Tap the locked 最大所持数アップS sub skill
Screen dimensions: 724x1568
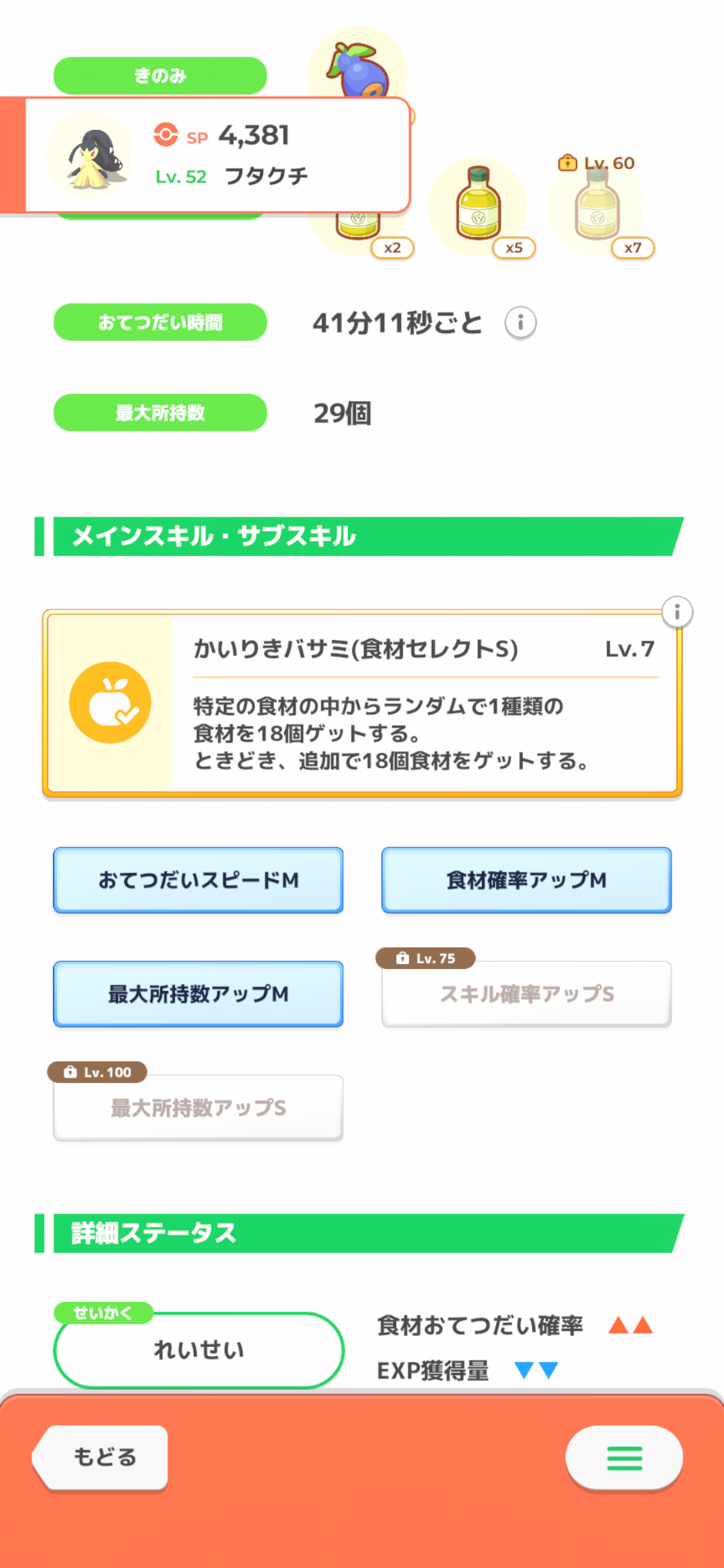coord(198,1108)
